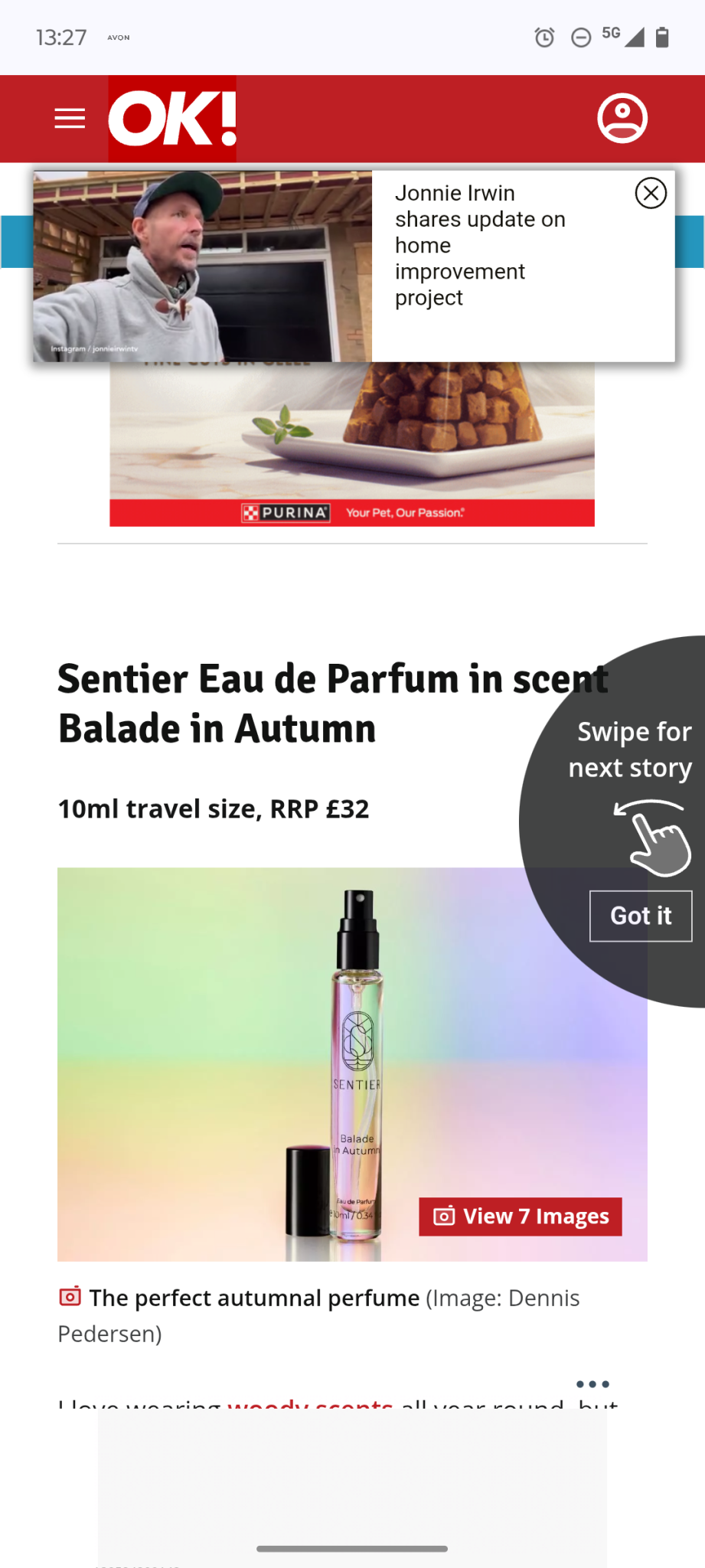
Task: Open the user account profile
Action: coord(622,119)
